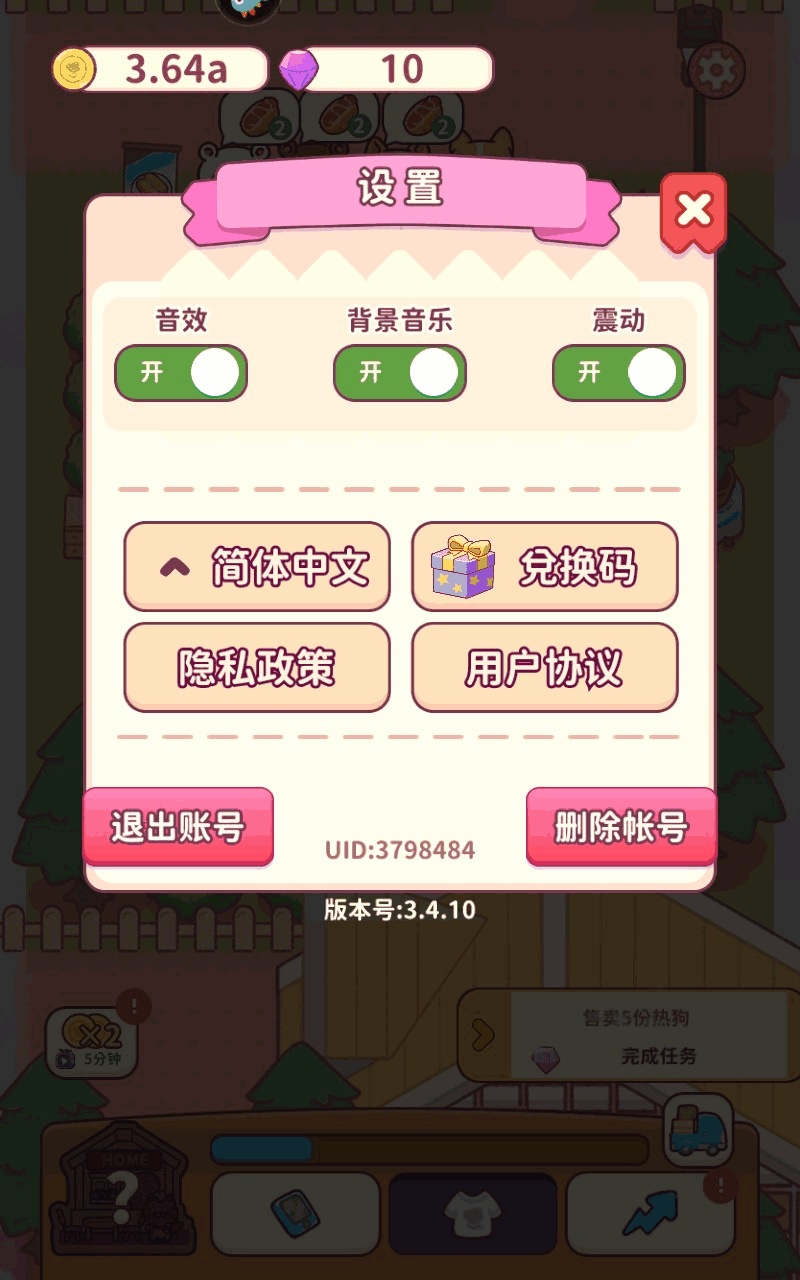Image resolution: width=800 pixels, height=1280 pixels.
Task: View the 隐私政策
Action: tap(257, 668)
